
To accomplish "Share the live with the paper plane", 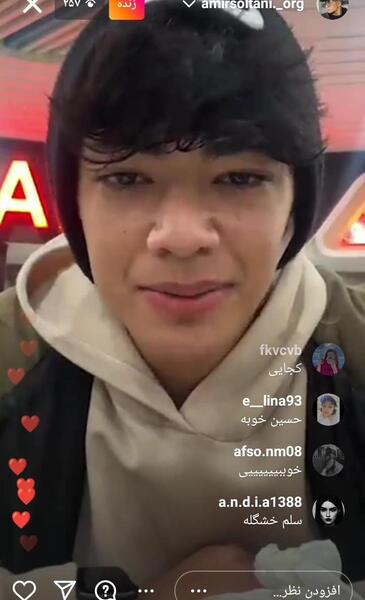I will click(65, 589).
